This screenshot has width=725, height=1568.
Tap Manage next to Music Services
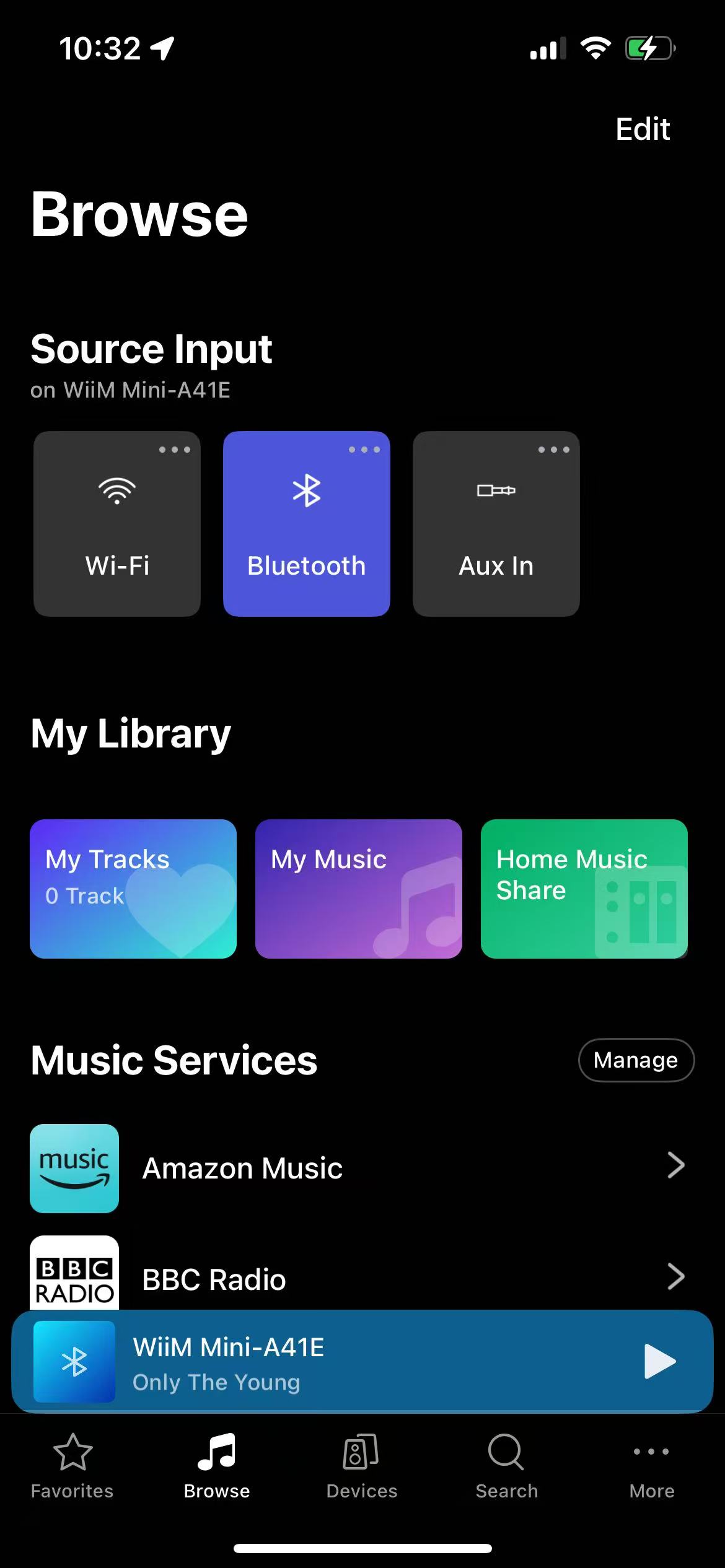coord(636,1060)
